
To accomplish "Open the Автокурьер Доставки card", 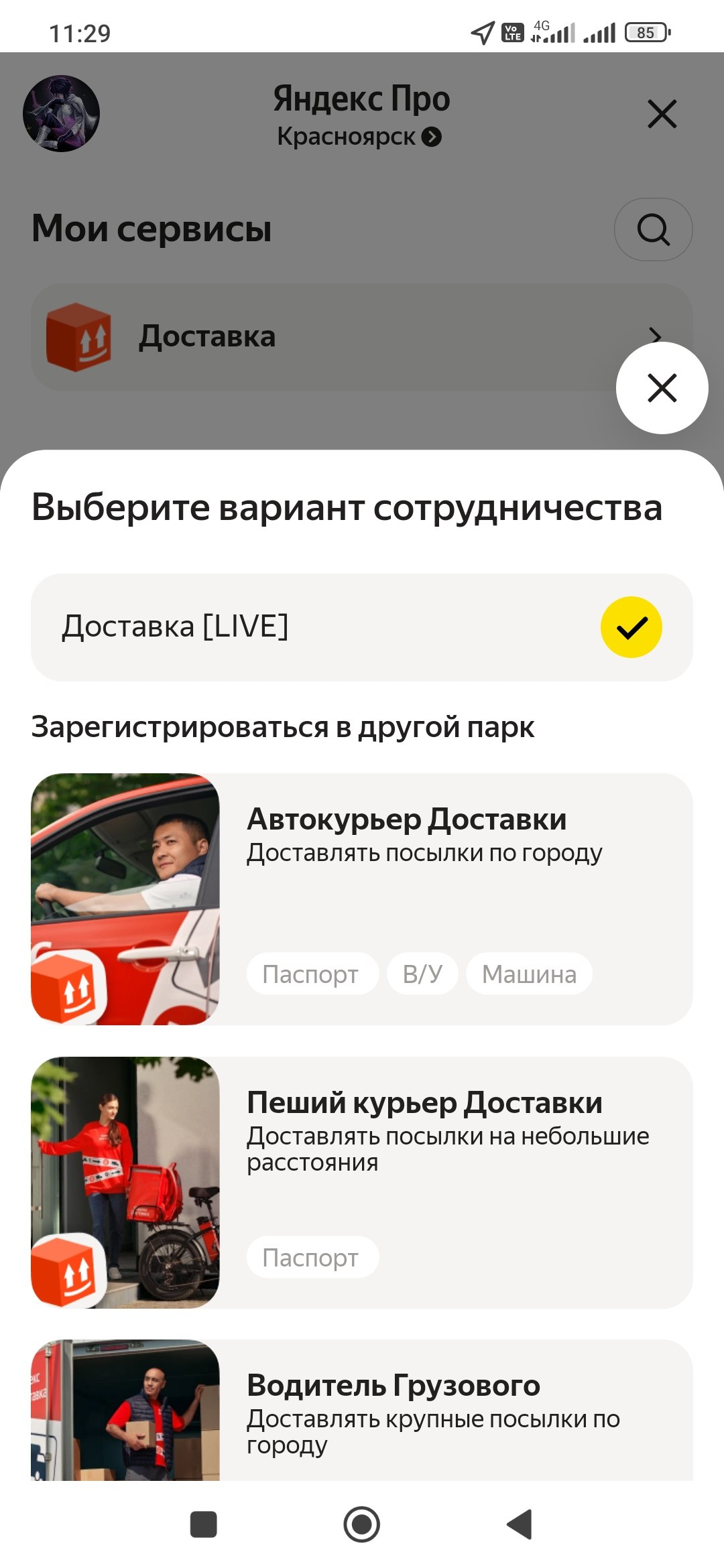I will coord(362,899).
